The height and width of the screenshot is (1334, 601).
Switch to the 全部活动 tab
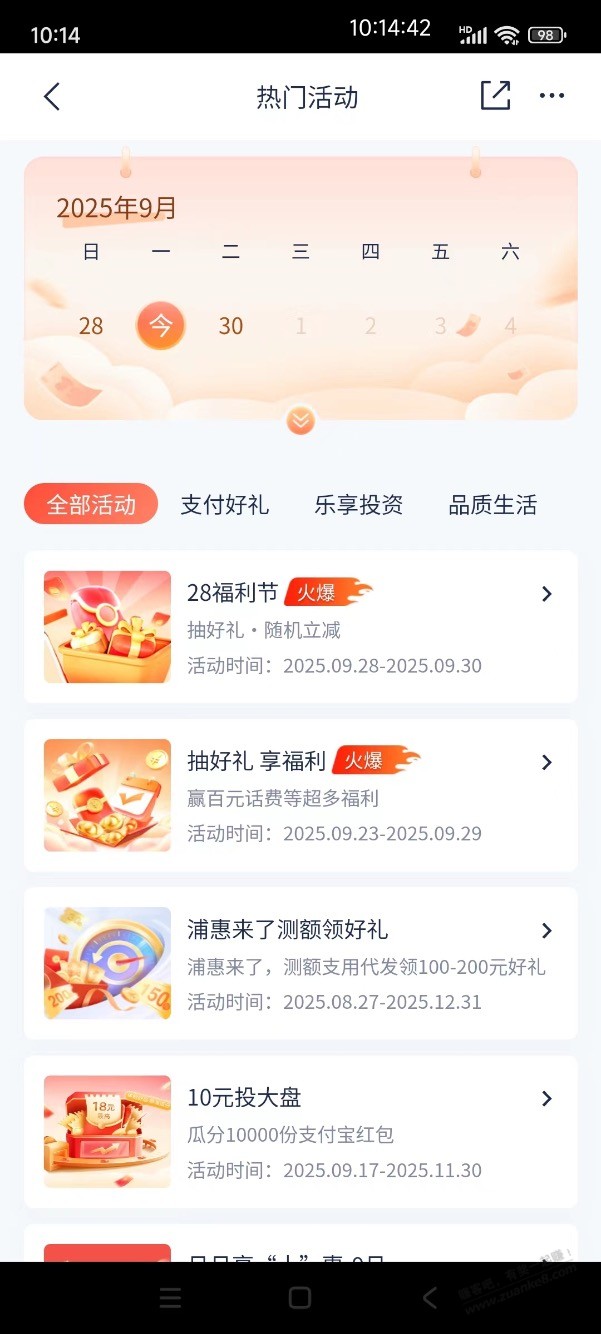[x=91, y=505]
